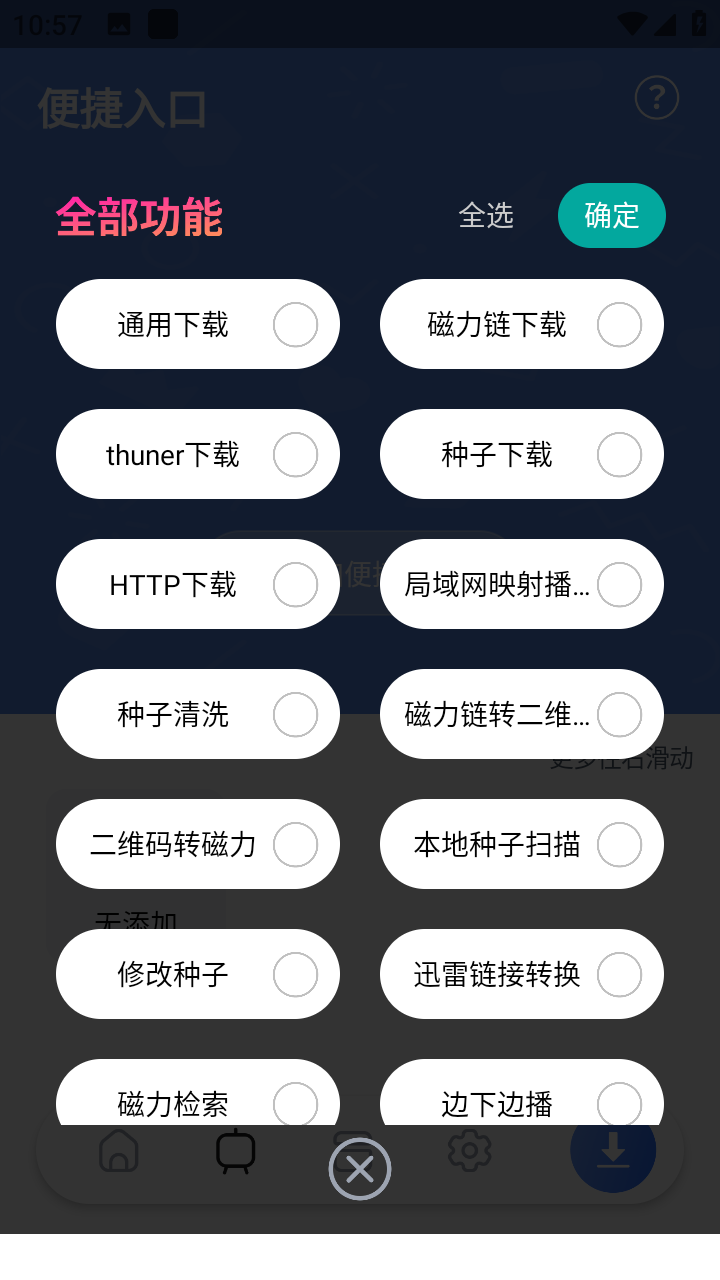Check the thuner下载 option

(295, 455)
